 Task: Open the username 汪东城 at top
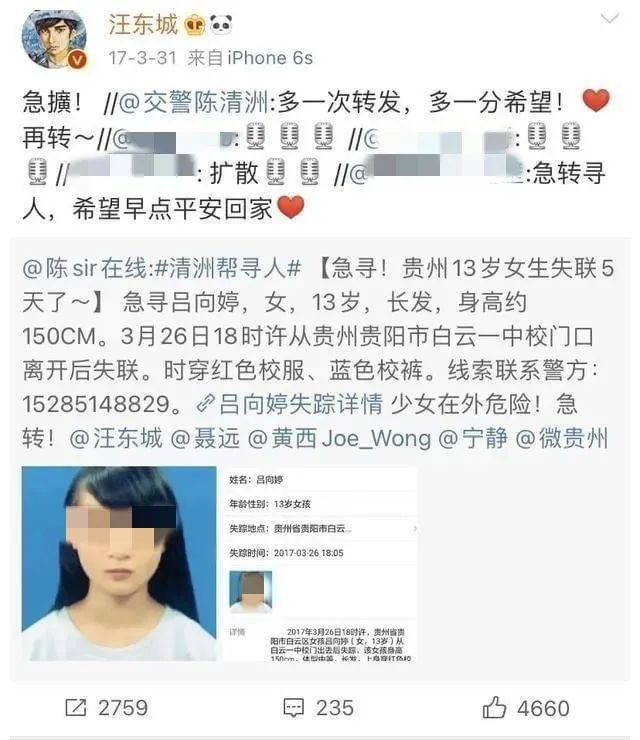tap(143, 24)
